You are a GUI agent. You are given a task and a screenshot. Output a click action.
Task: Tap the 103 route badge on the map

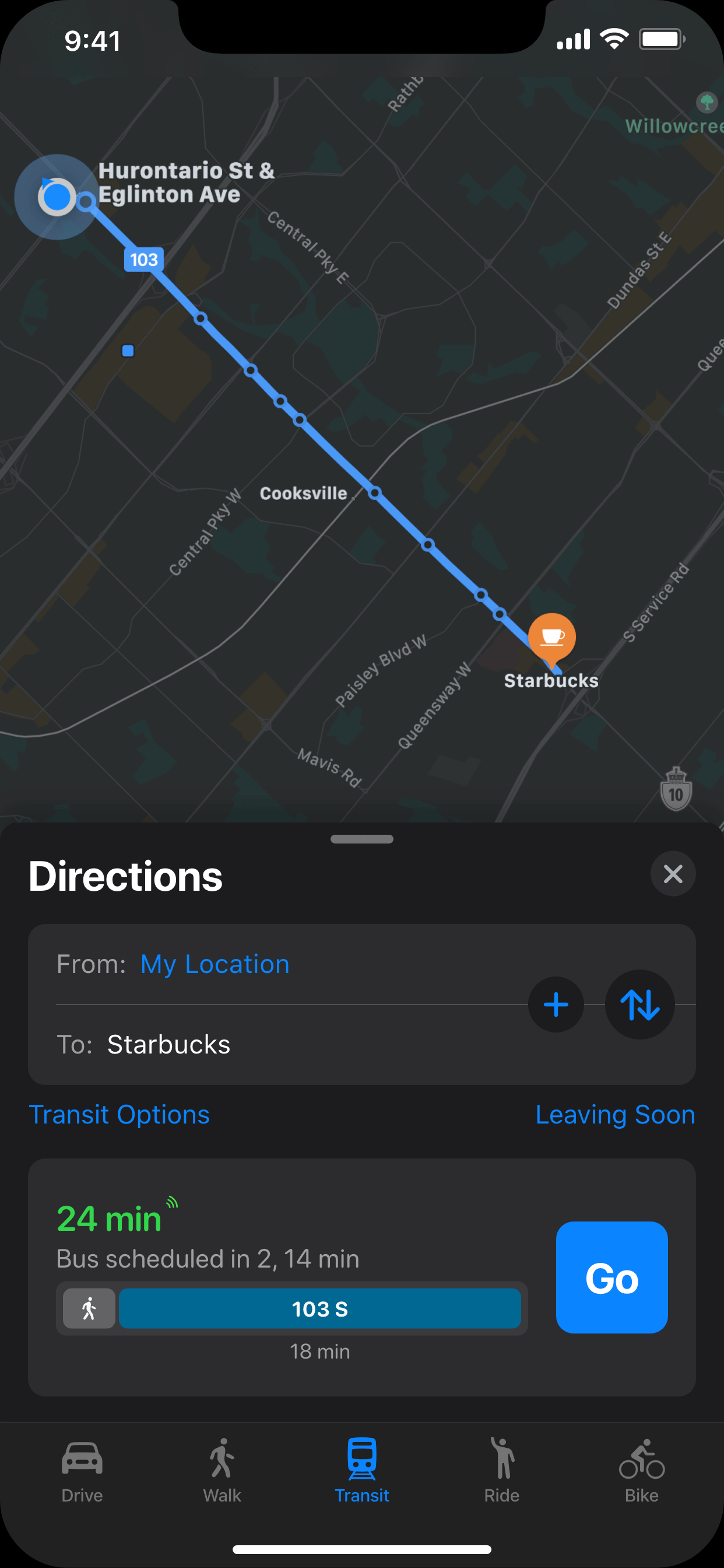[x=143, y=260]
